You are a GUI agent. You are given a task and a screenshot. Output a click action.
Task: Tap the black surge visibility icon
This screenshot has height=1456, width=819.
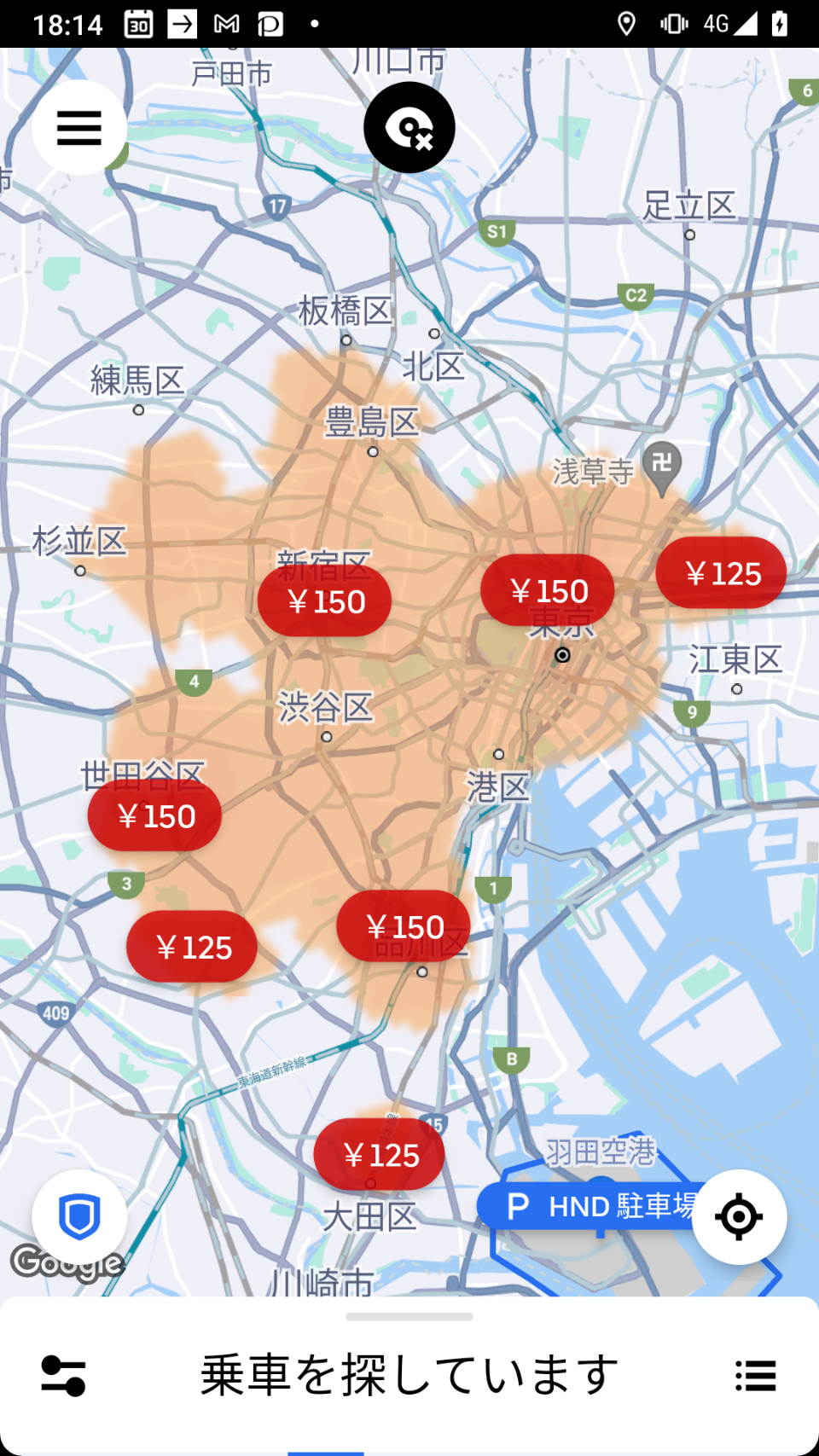tap(409, 127)
